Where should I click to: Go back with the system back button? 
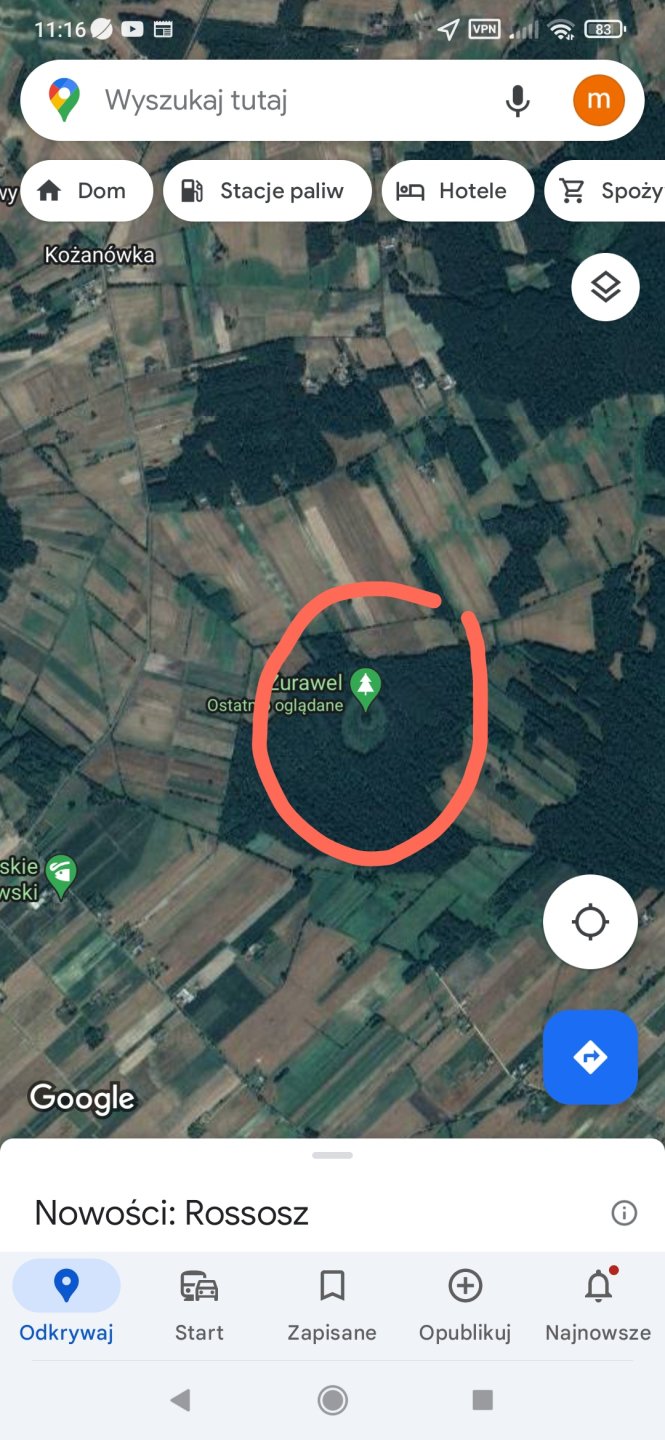pyautogui.click(x=180, y=1400)
